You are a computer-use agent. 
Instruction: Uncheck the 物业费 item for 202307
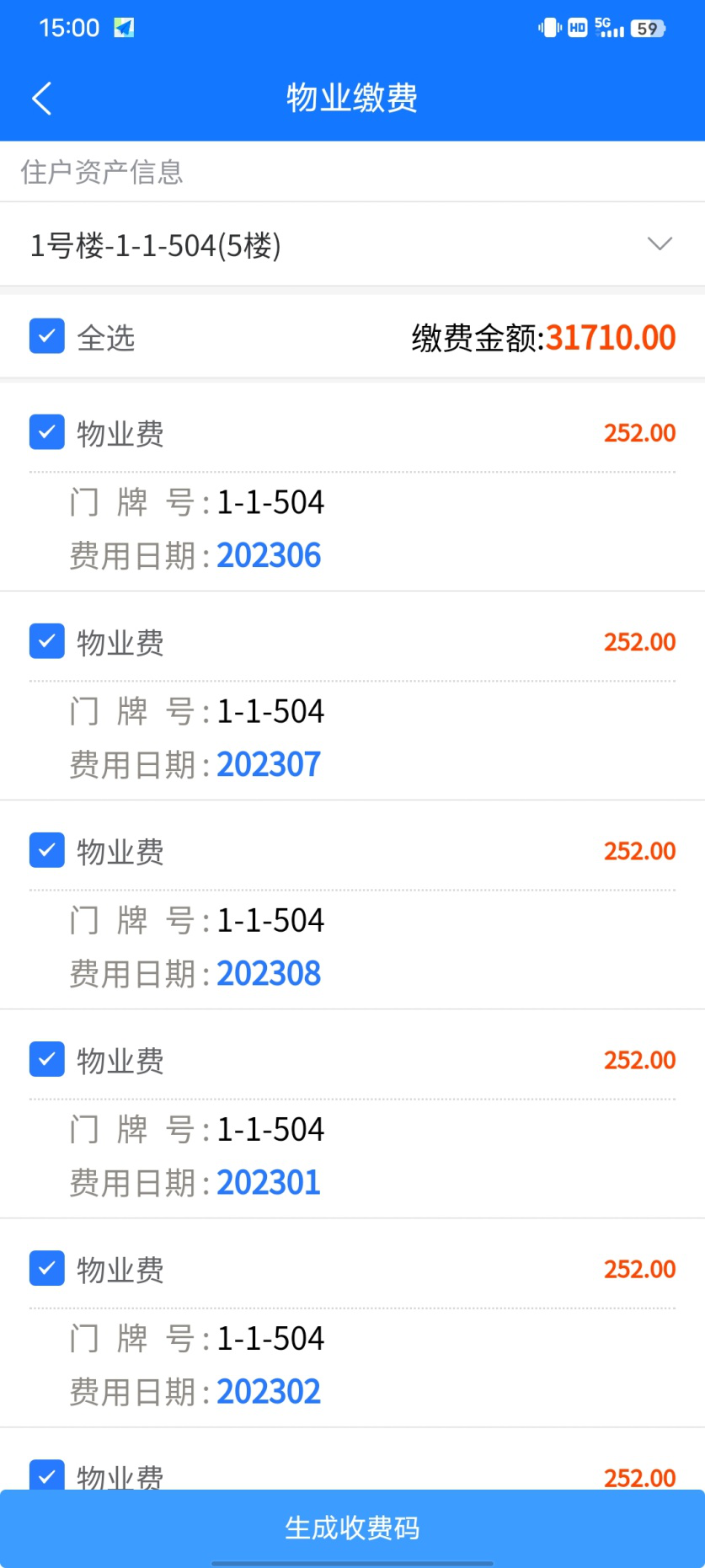click(x=46, y=640)
